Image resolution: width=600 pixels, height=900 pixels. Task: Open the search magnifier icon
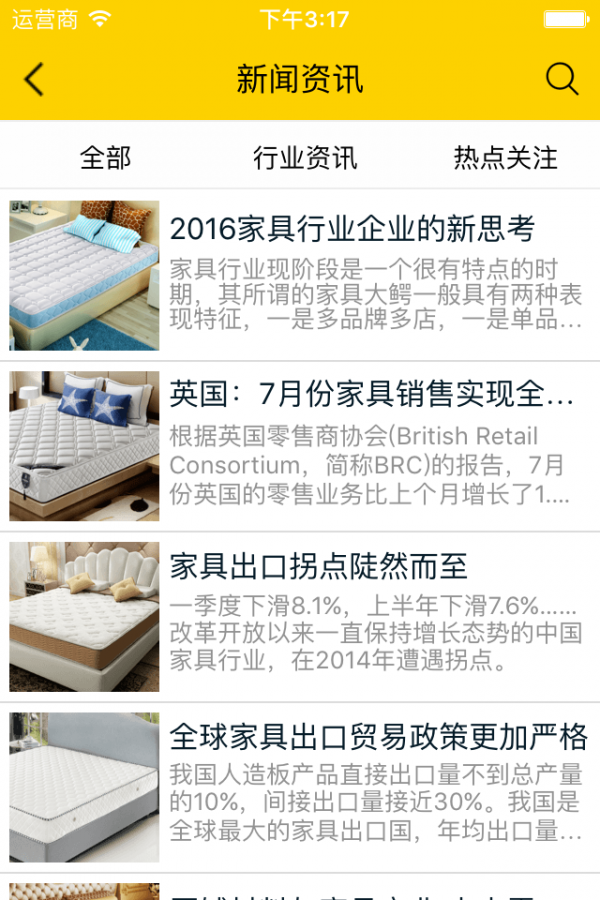point(562,80)
